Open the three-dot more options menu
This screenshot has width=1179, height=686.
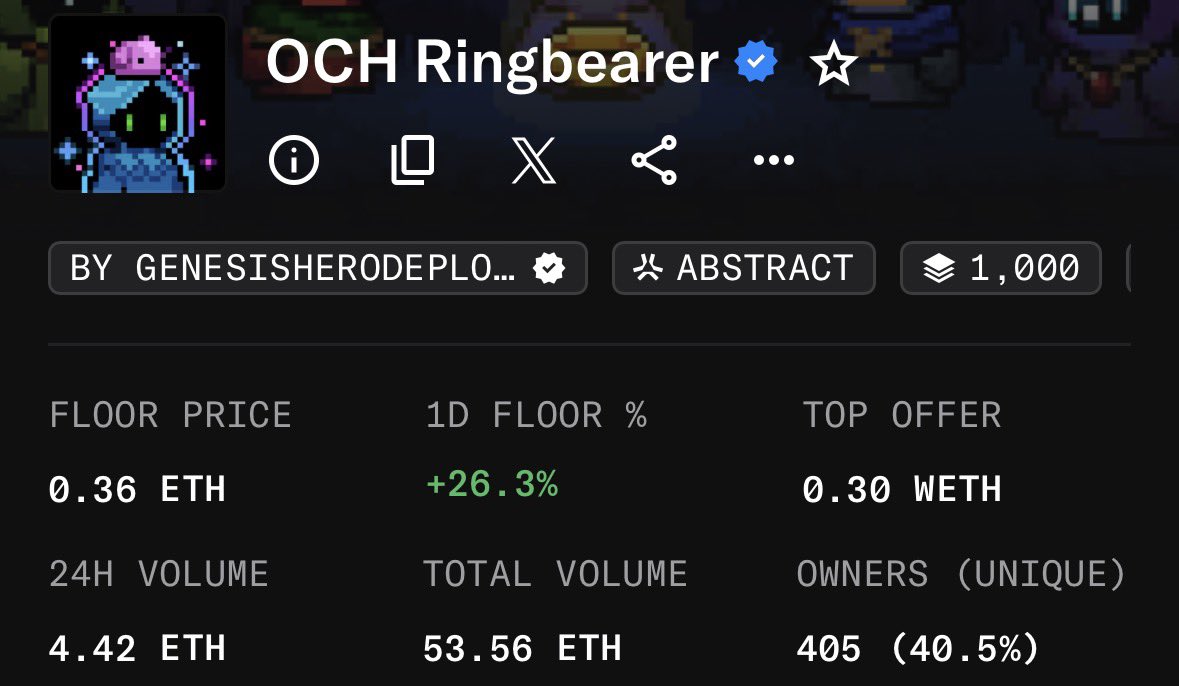(773, 160)
